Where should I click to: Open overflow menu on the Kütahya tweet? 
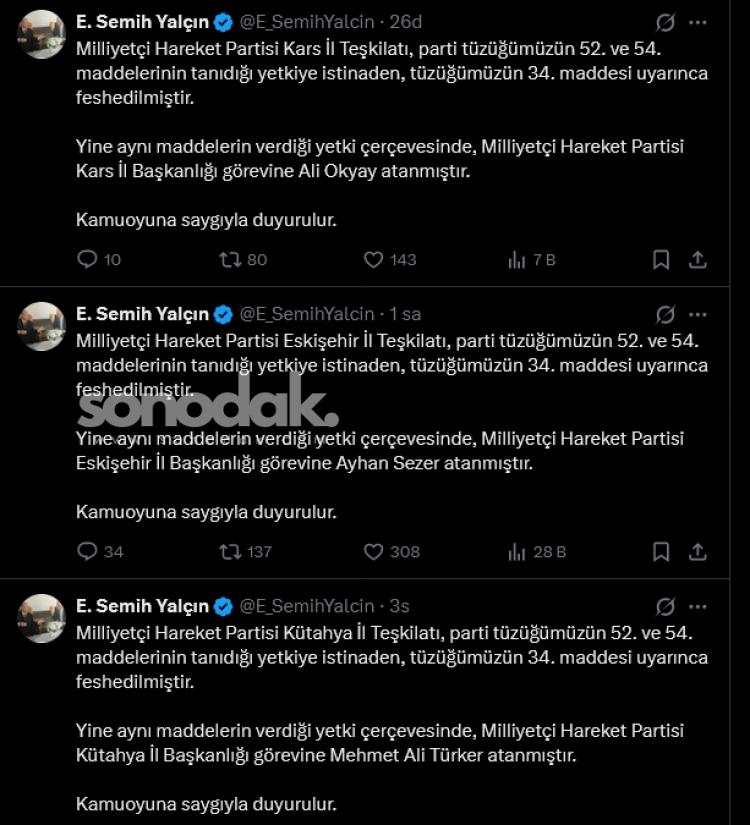699,606
